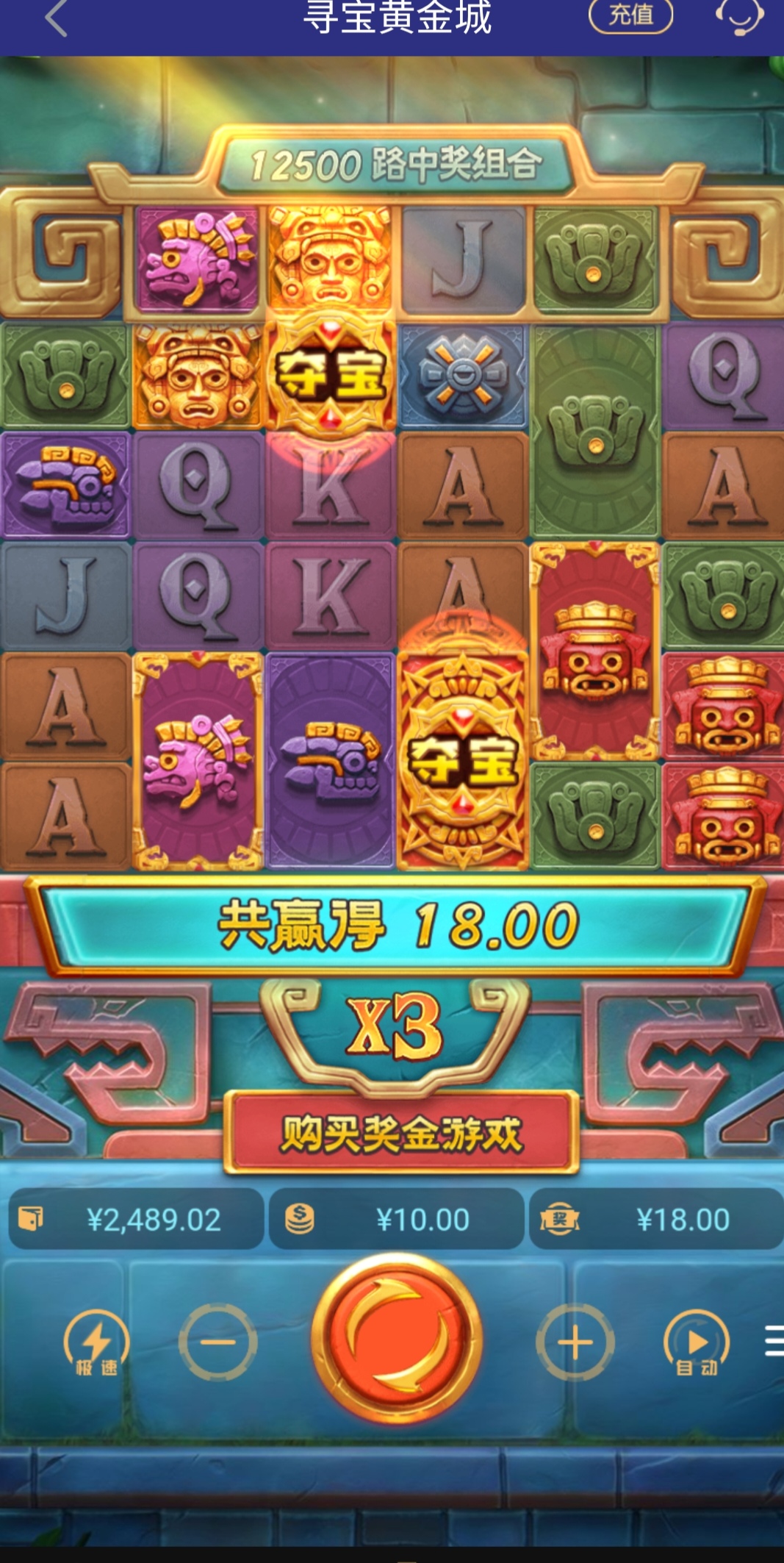Open the 充值 recharge button

(630, 15)
